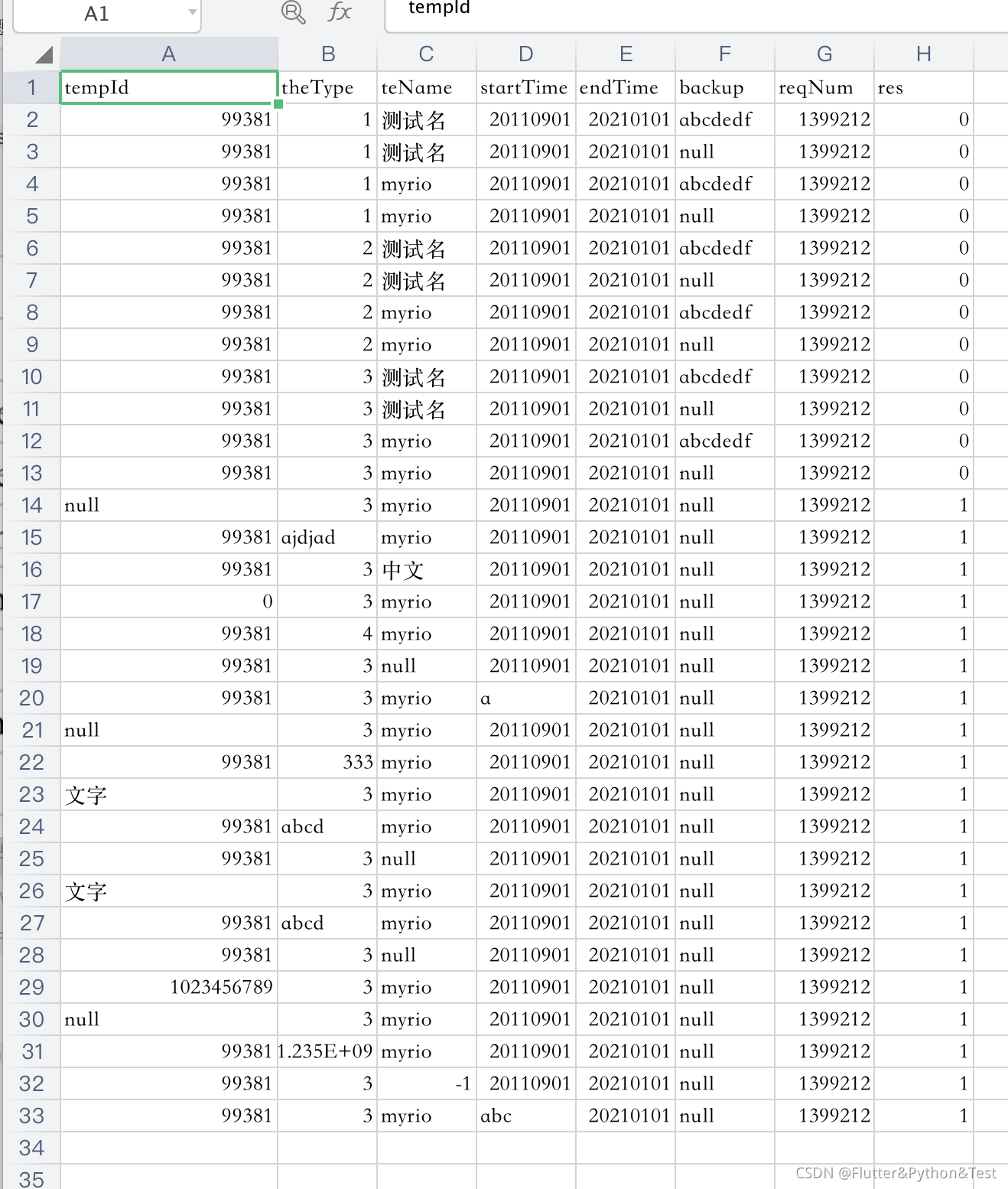Select row 1 header
Viewport: 1008px width, 1189px height.
tap(31, 87)
